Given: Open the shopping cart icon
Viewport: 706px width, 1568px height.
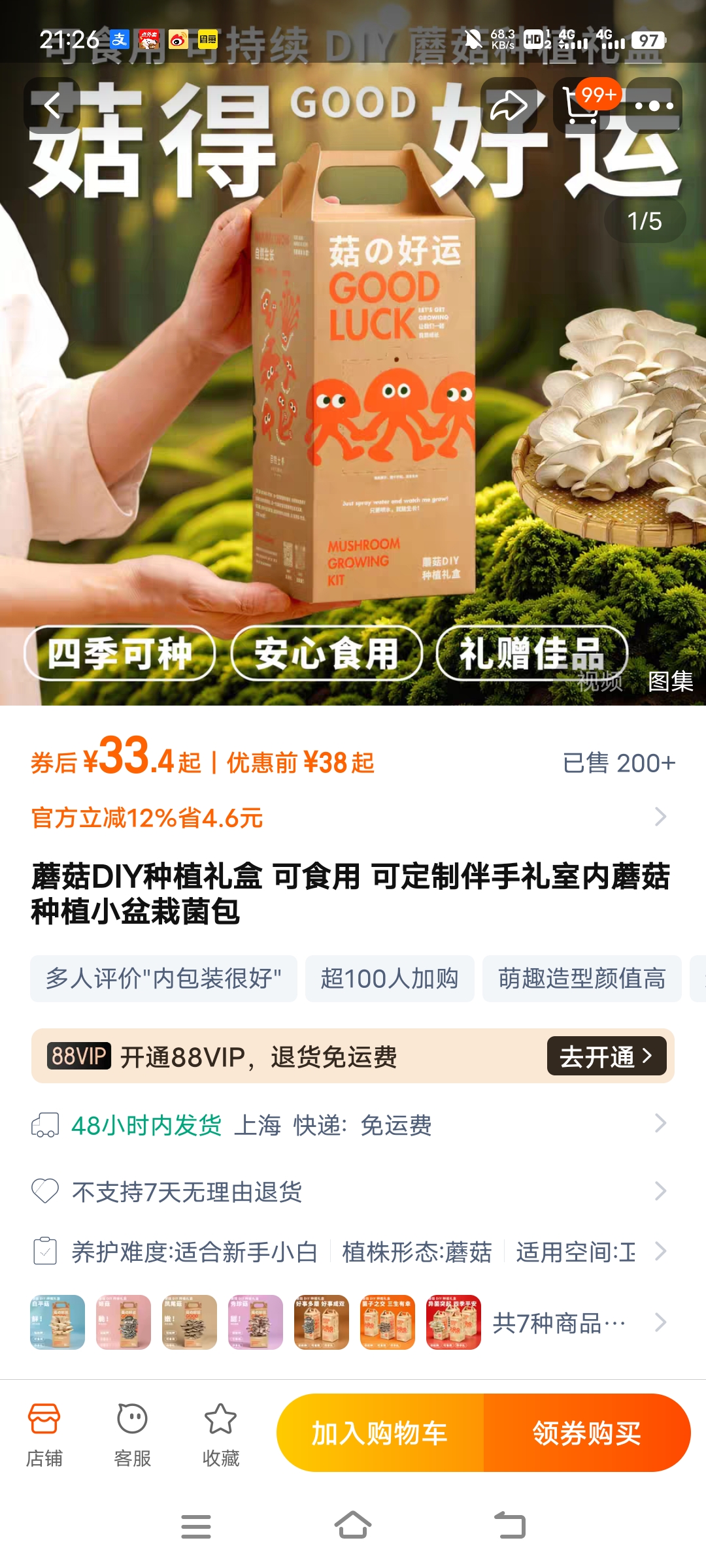Looking at the screenshot, I should point(581,106).
